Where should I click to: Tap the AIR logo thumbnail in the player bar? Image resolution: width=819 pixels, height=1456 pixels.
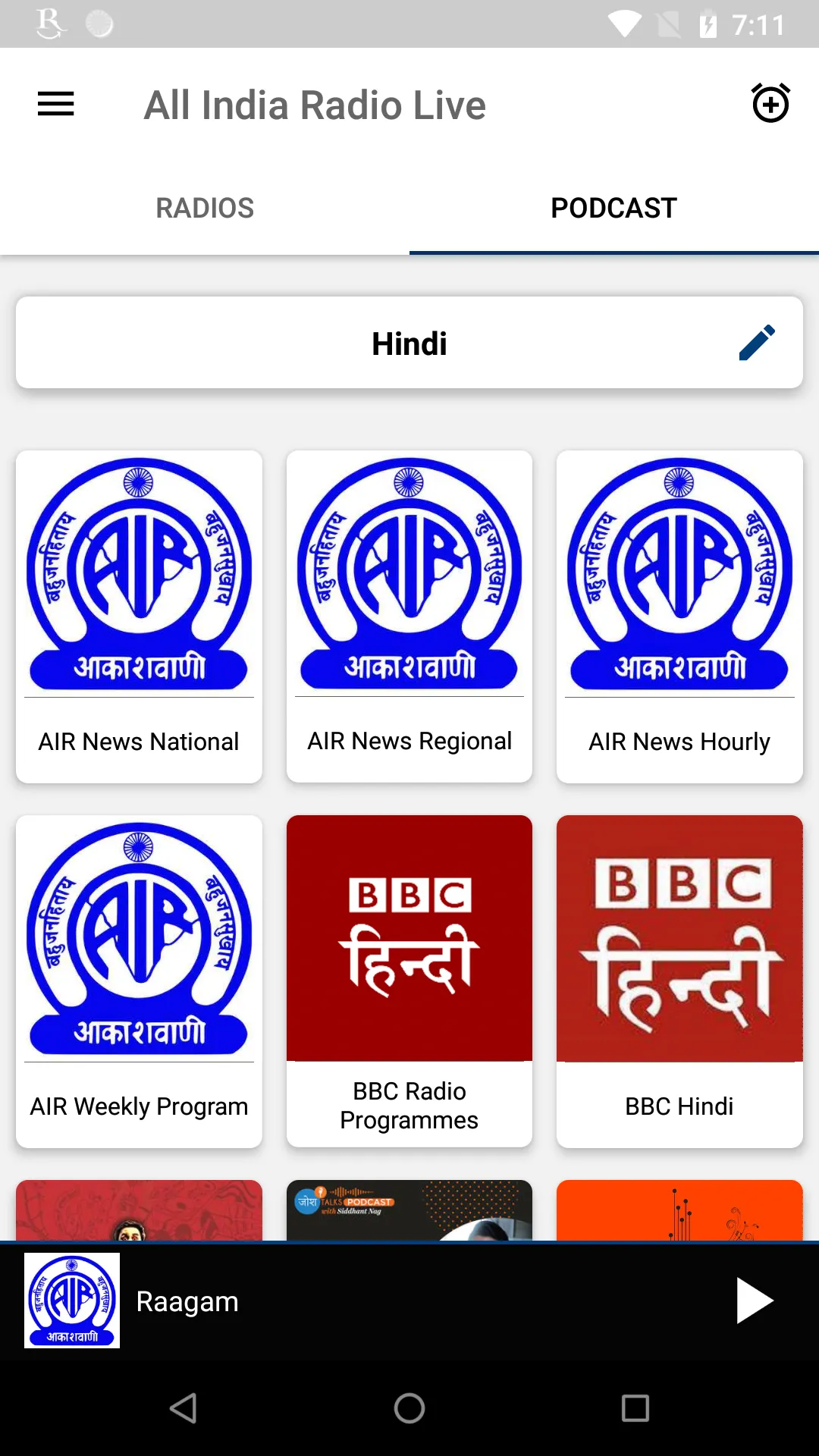(72, 1301)
